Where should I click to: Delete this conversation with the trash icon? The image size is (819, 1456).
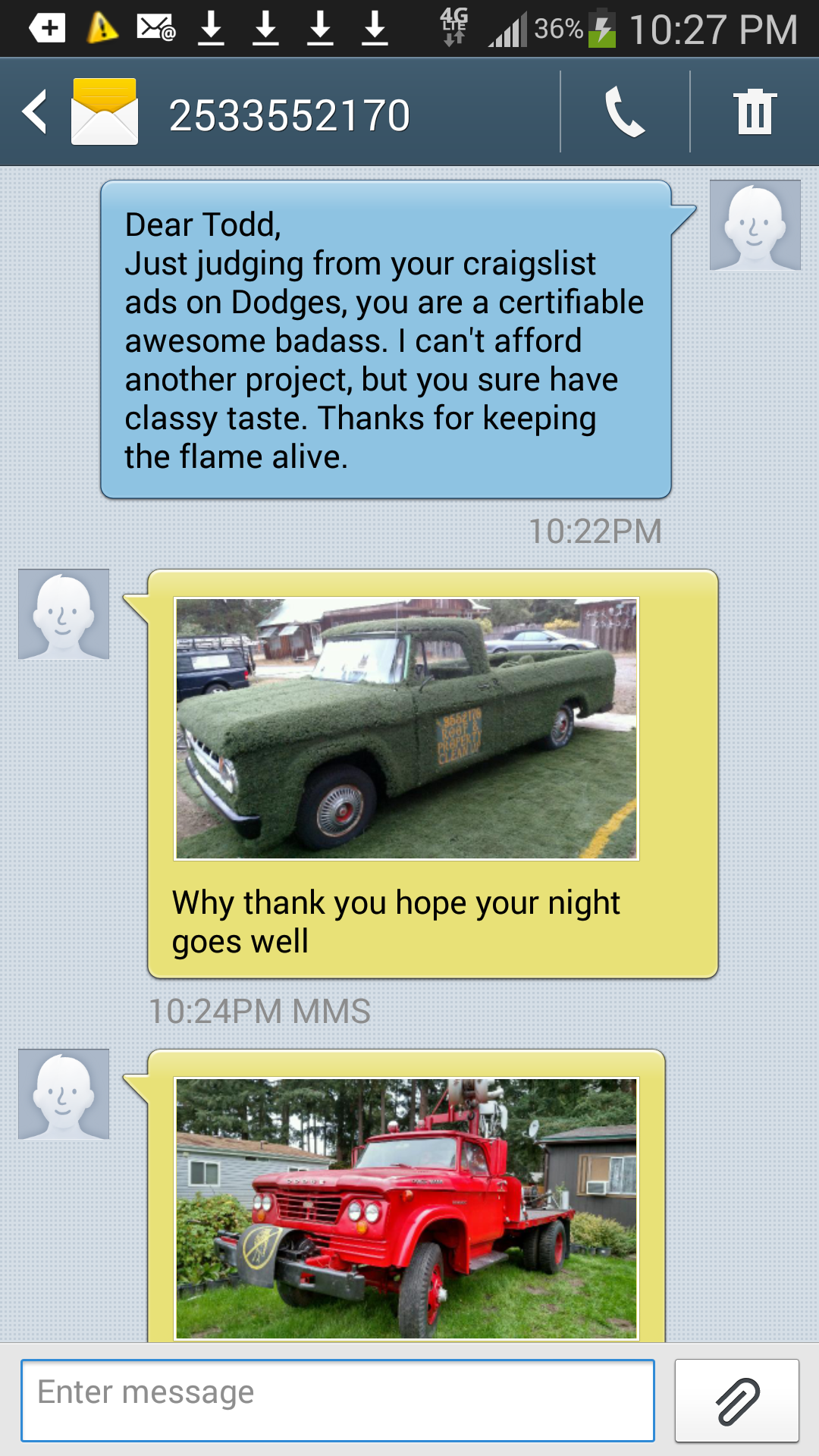(755, 112)
